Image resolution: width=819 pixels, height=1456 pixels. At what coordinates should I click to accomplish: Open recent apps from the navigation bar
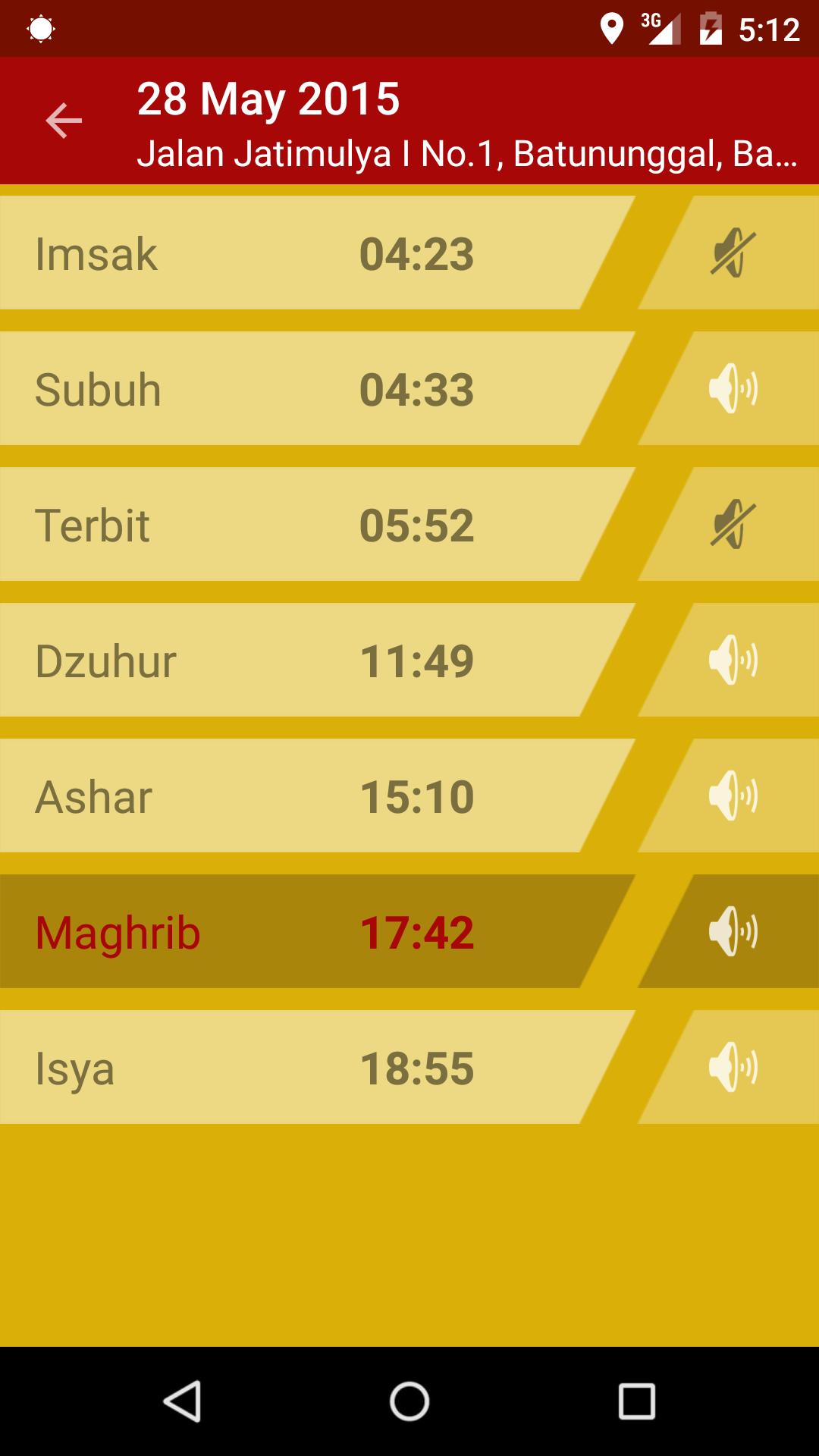(x=636, y=1401)
